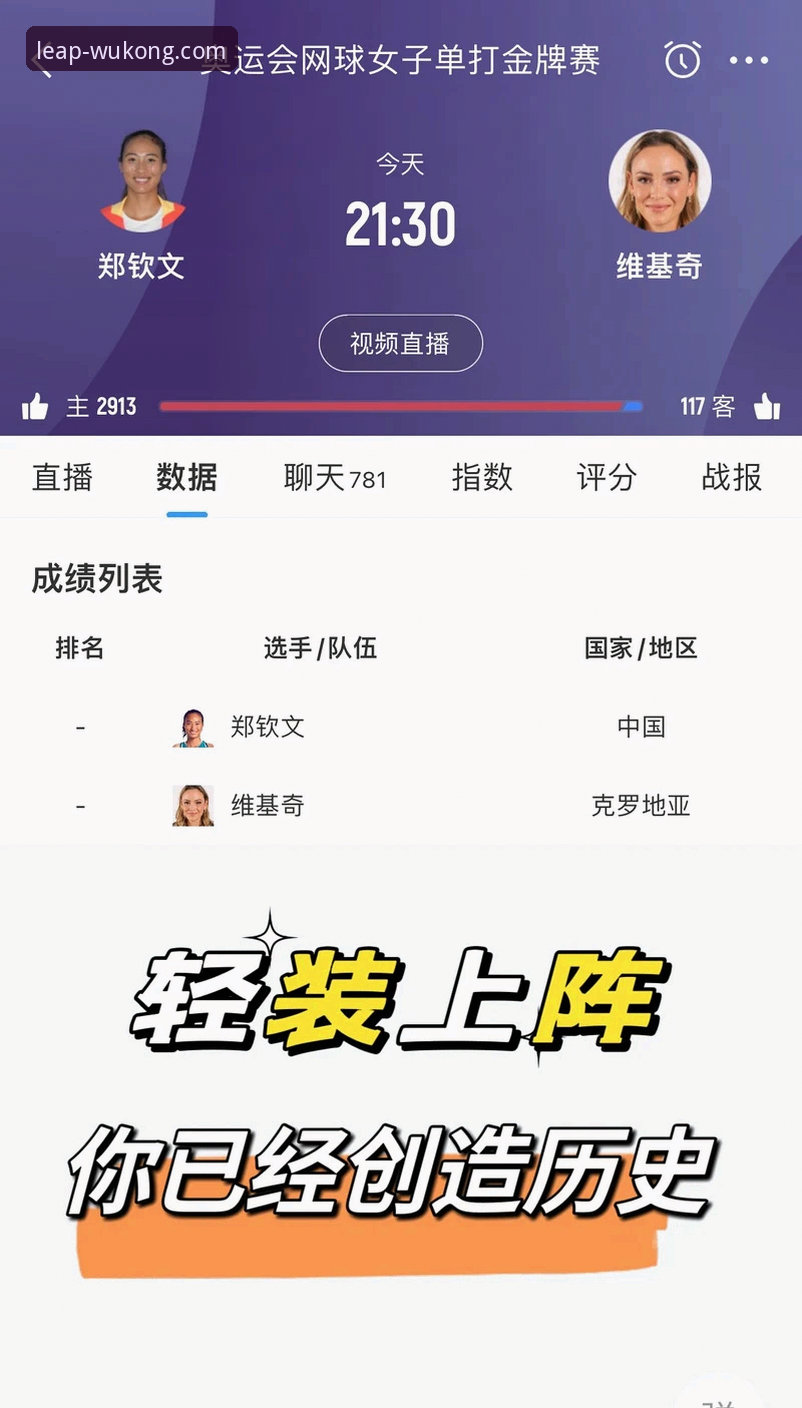Open 郑钦文's avatar in the standings list
The height and width of the screenshot is (1408, 802).
click(x=190, y=727)
